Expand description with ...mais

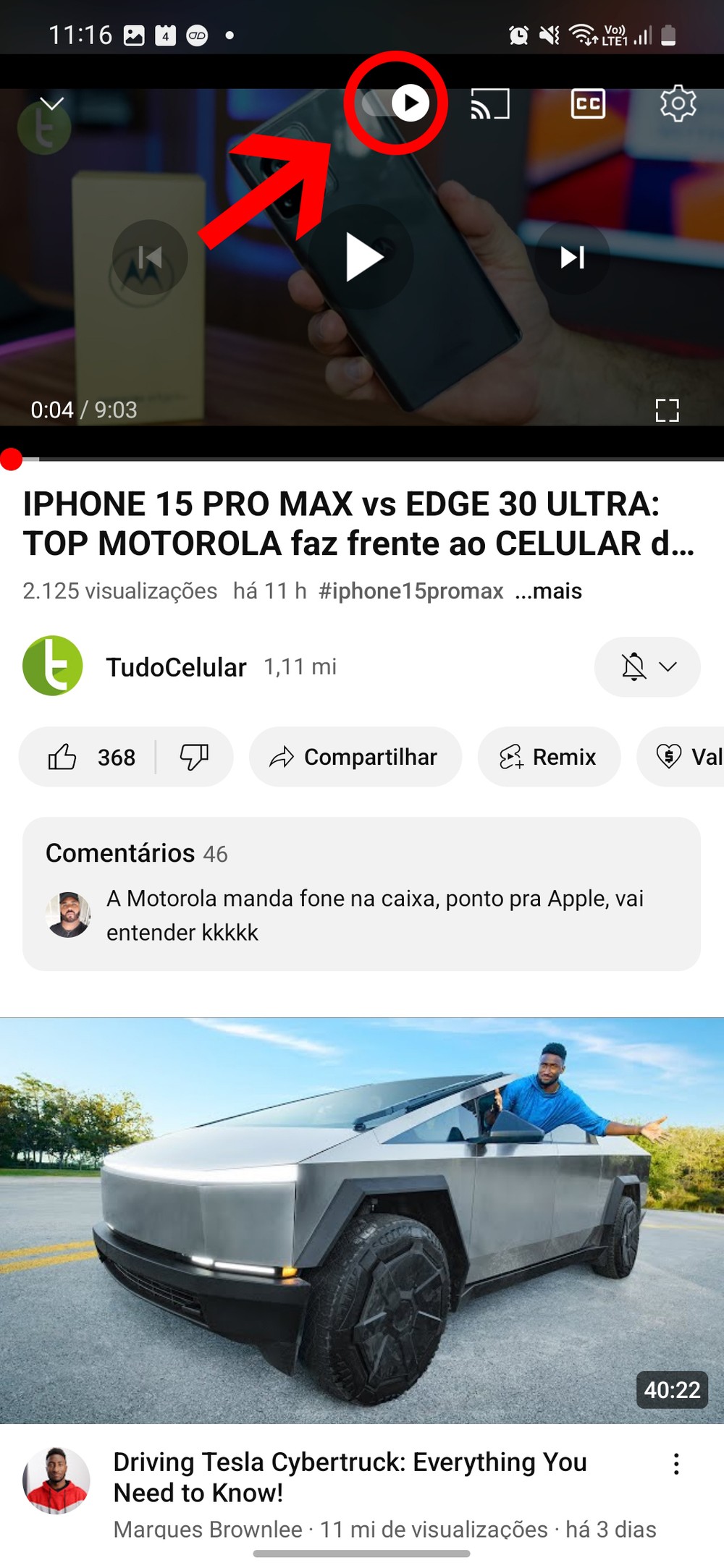[548, 591]
